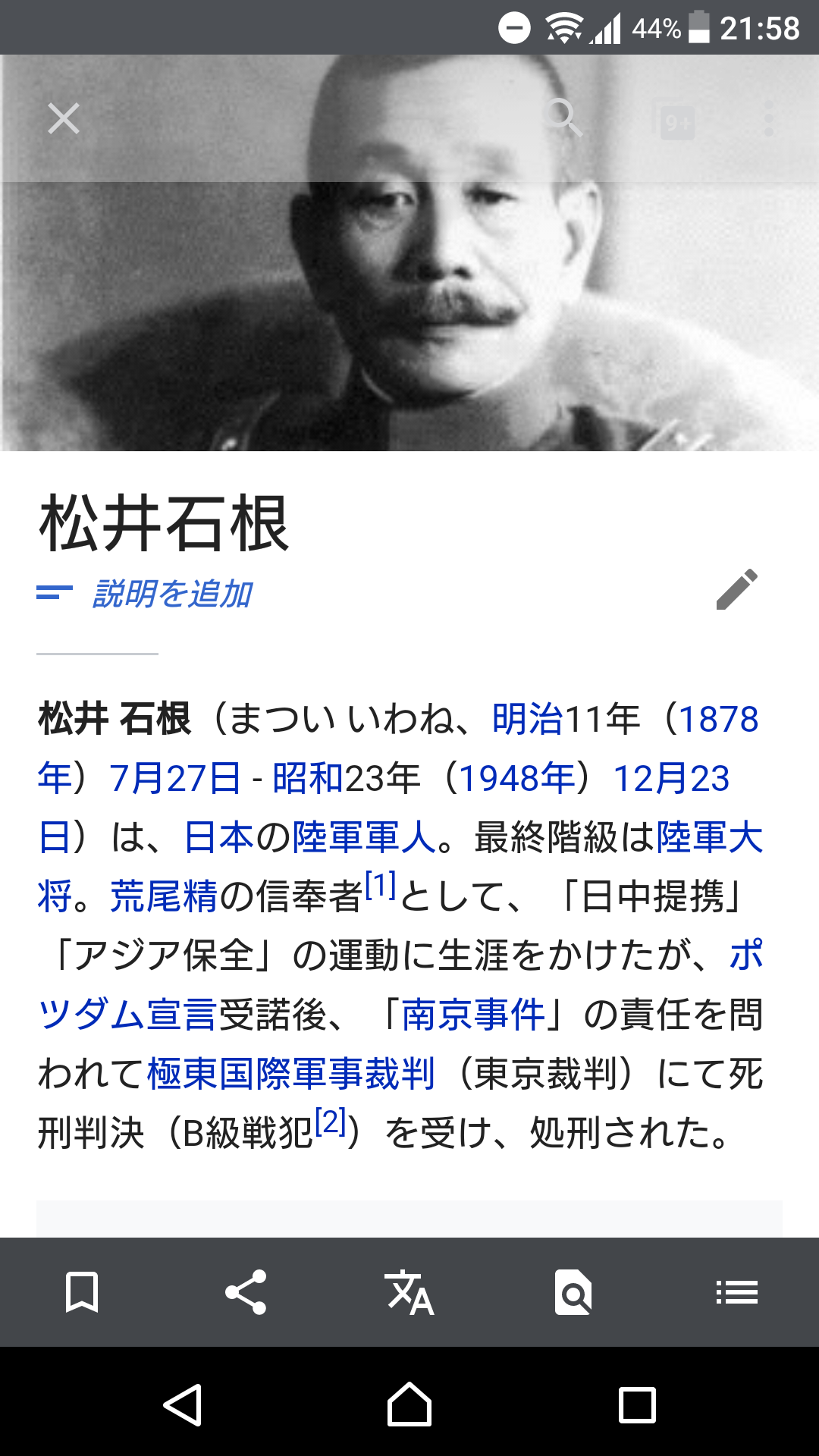Find text in this page
This screenshot has height=1456, width=819.
tap(573, 1292)
